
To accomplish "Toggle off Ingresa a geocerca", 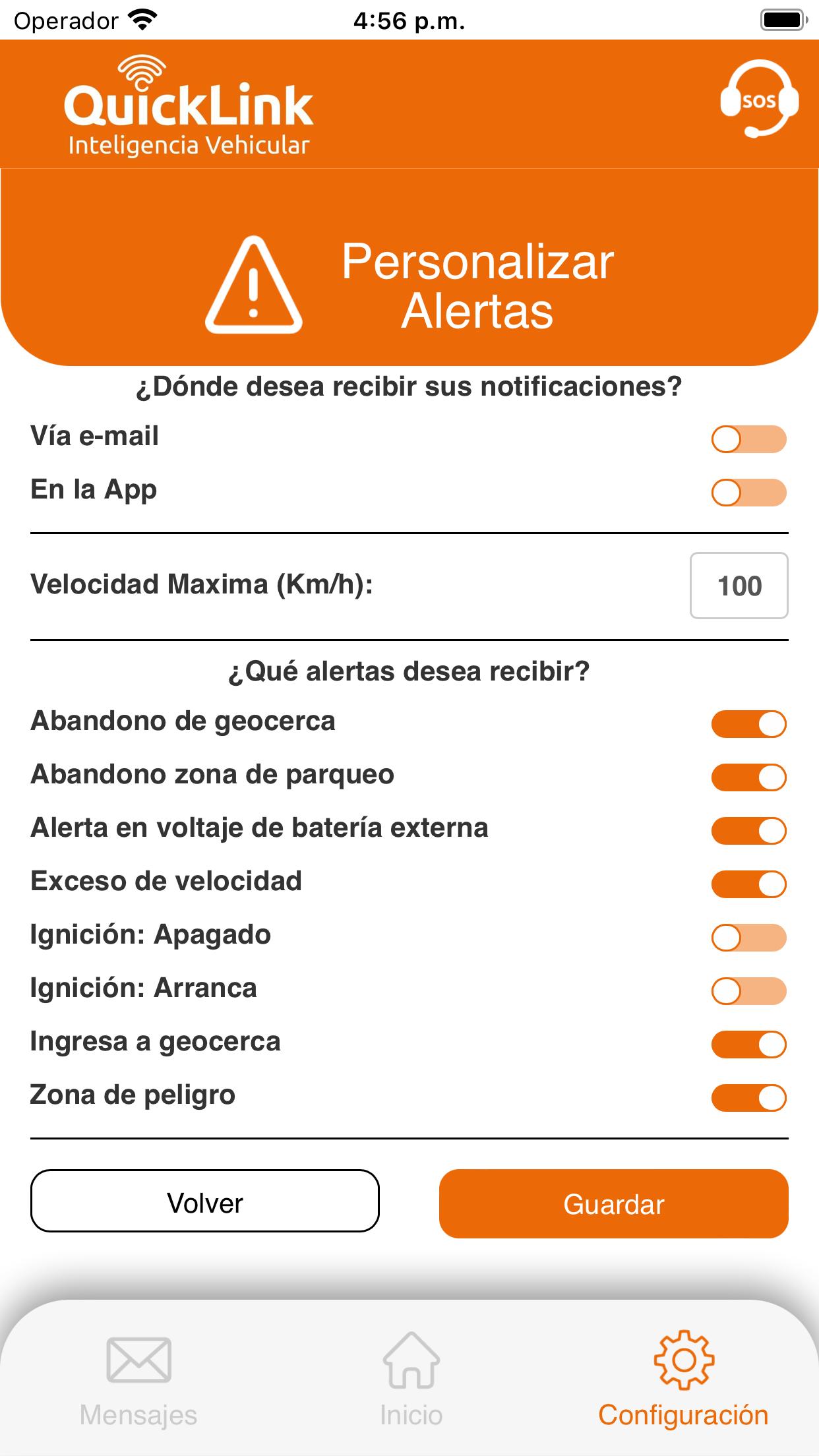I will [x=748, y=1045].
